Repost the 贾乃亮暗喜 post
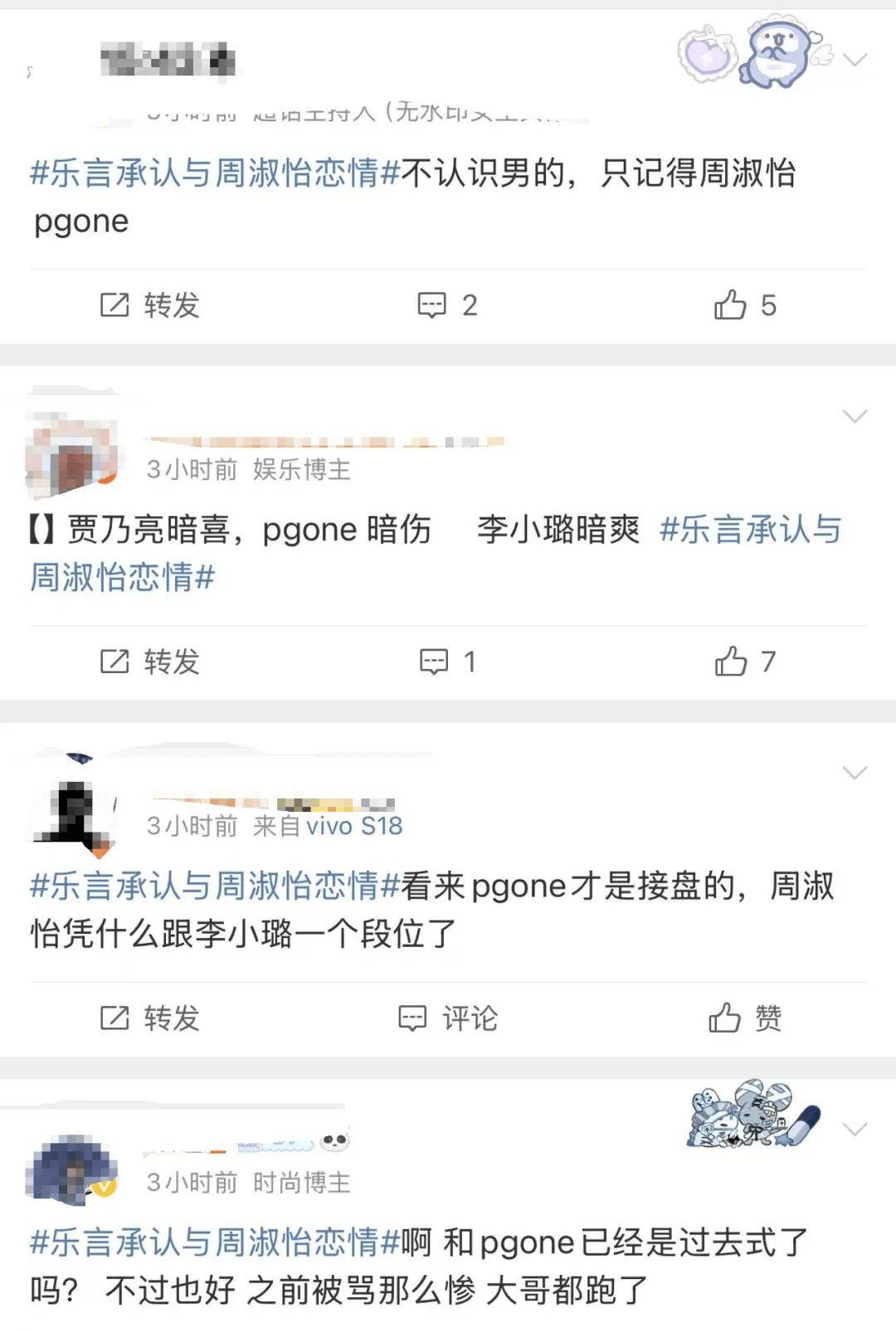Viewport: 896px width, 1333px height. pyautogui.click(x=150, y=662)
